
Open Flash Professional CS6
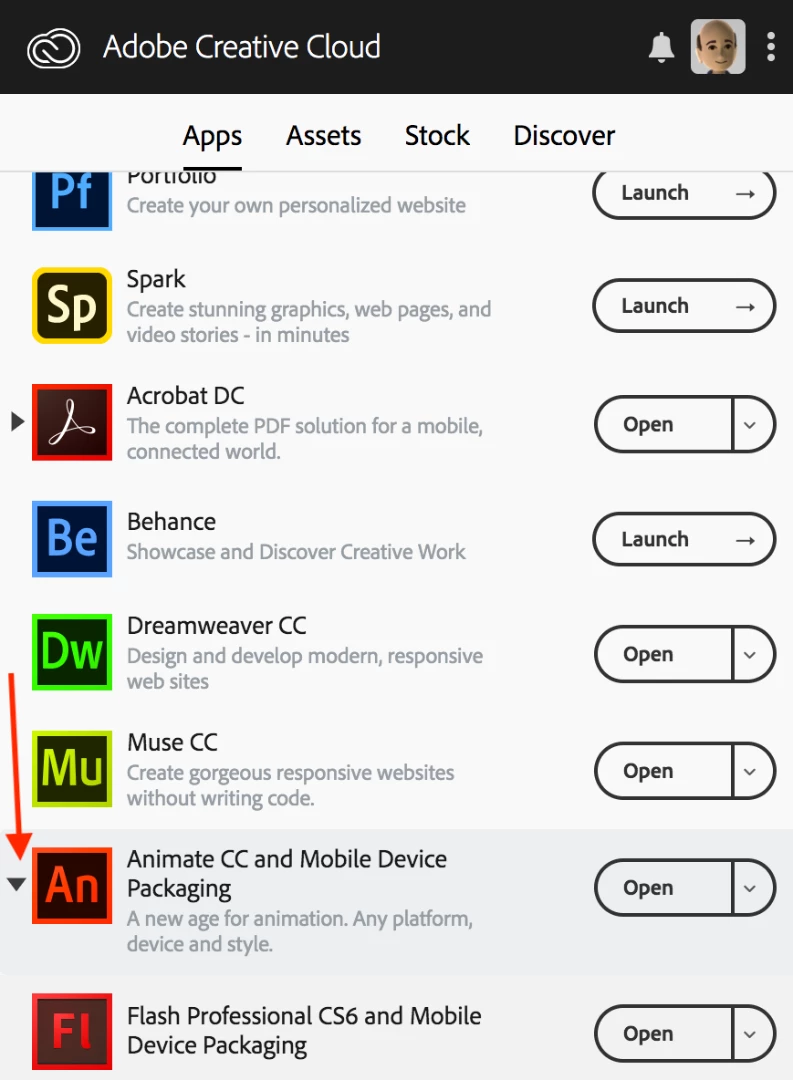point(664,1034)
